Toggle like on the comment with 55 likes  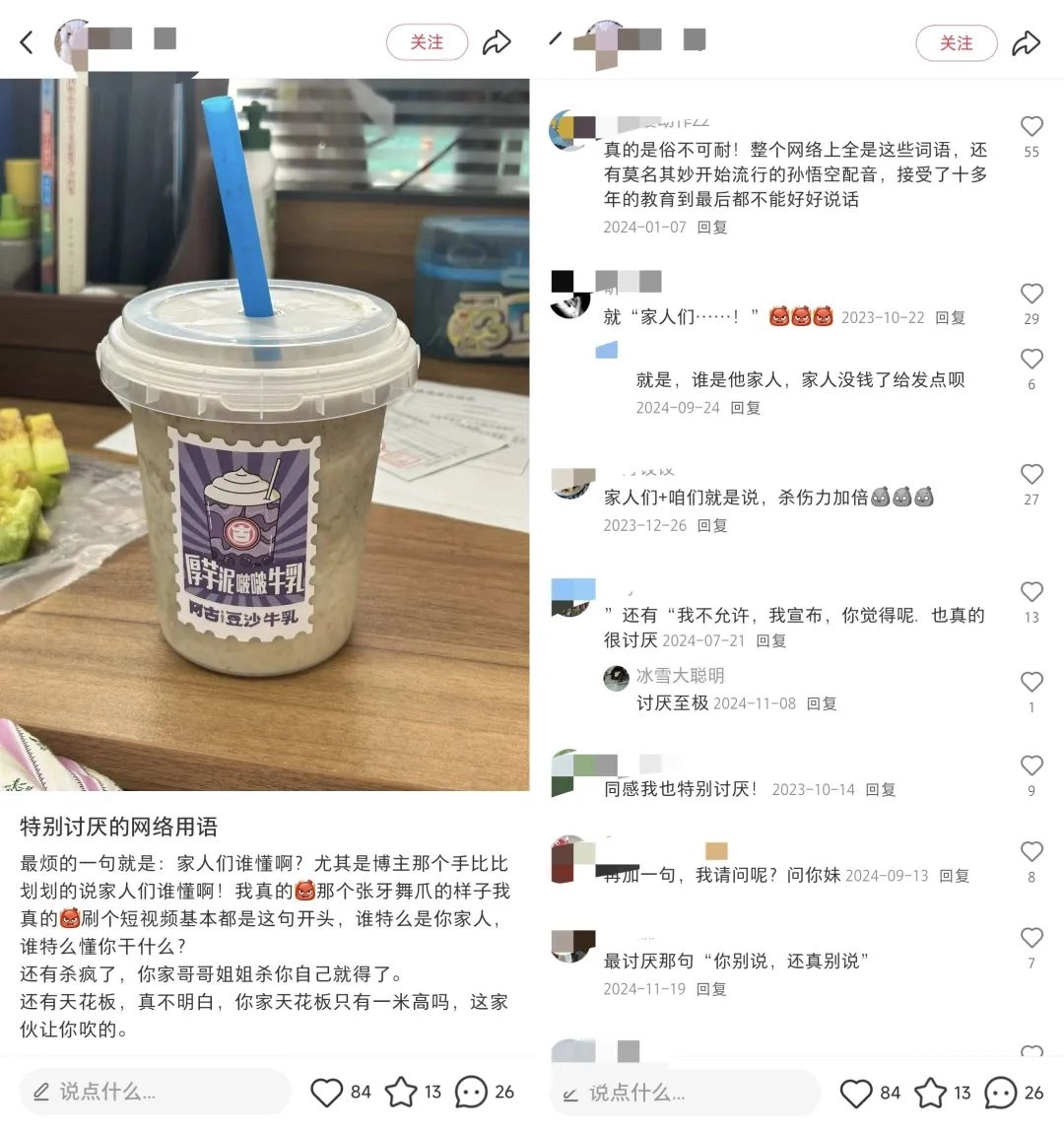pyautogui.click(x=1031, y=126)
